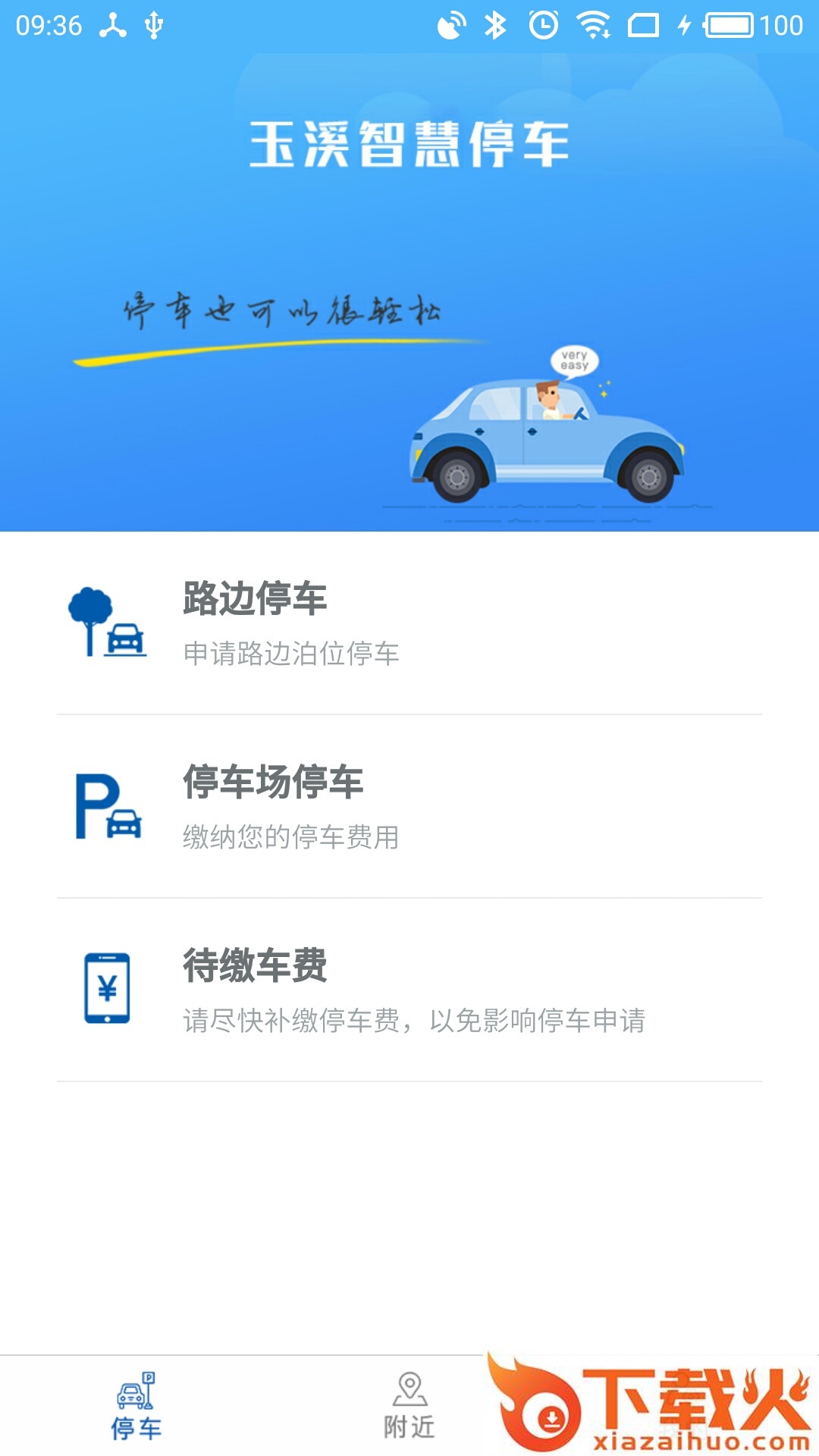The width and height of the screenshot is (819, 1456).
Task: Open 路边停车 roadside parking
Action: [408, 623]
